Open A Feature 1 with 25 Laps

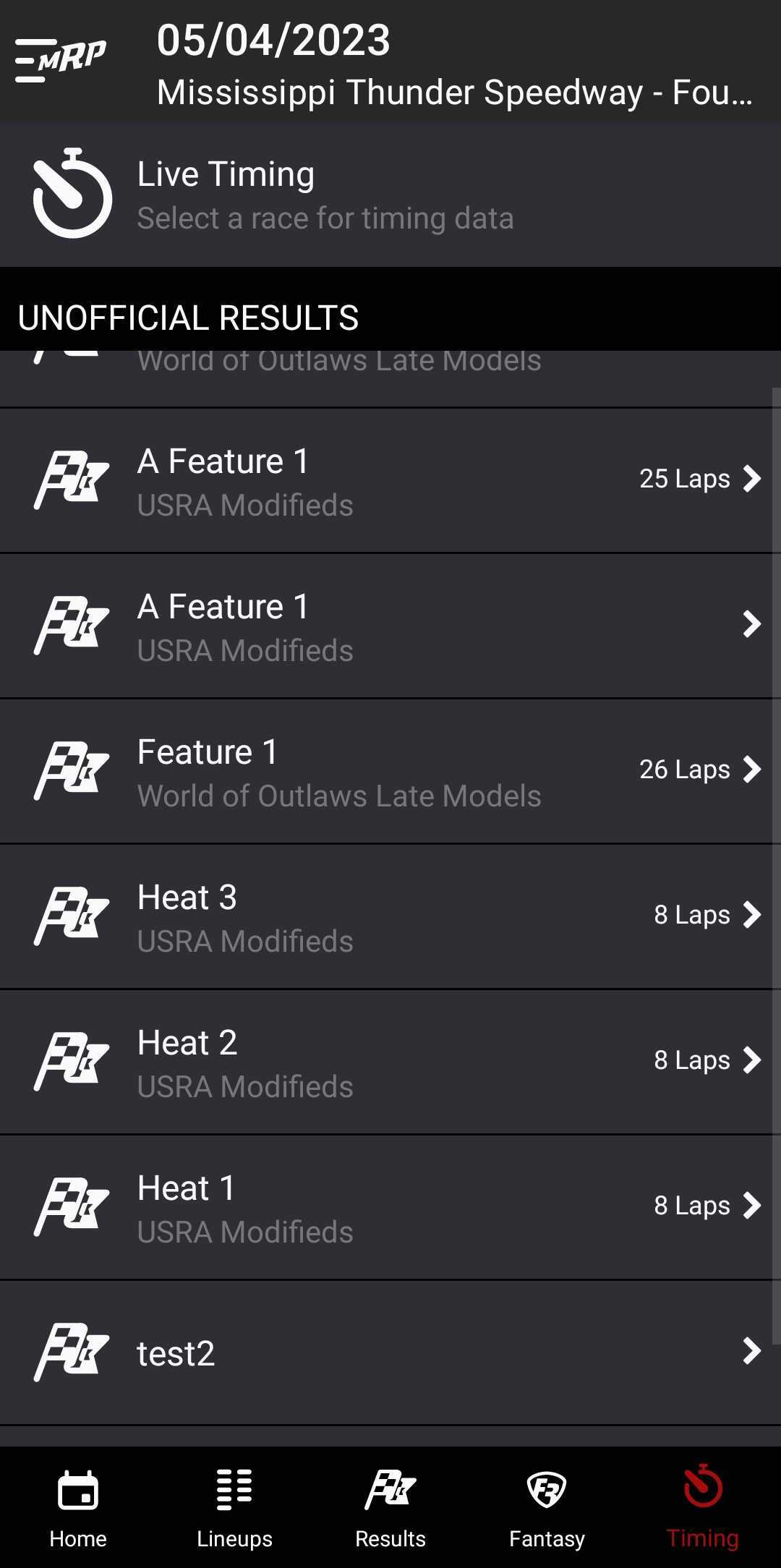click(x=390, y=481)
